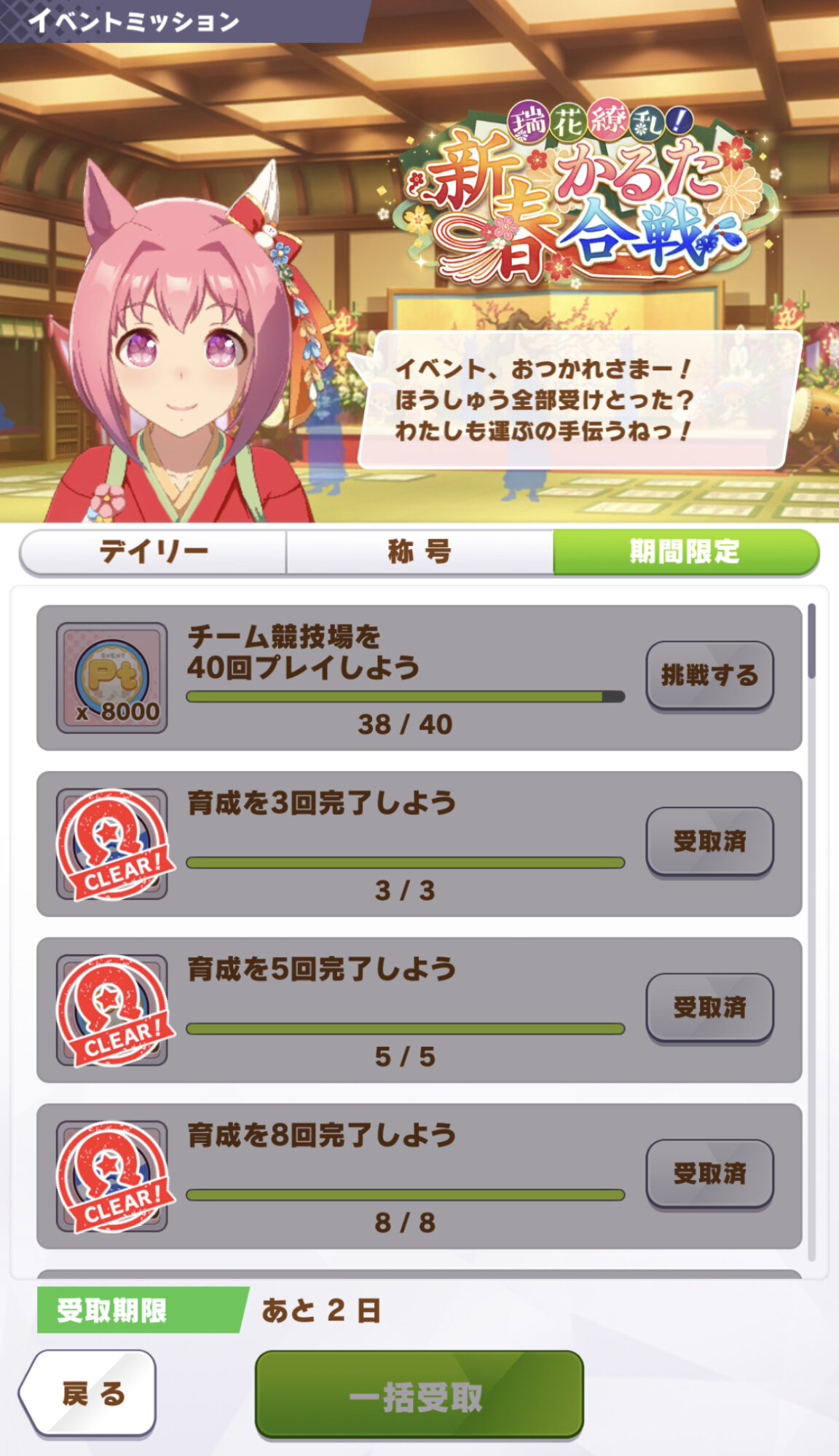This screenshot has width=839, height=1456.
Task: Tap 受取済 on the 育成を3回完了しよう mission
Action: point(709,842)
